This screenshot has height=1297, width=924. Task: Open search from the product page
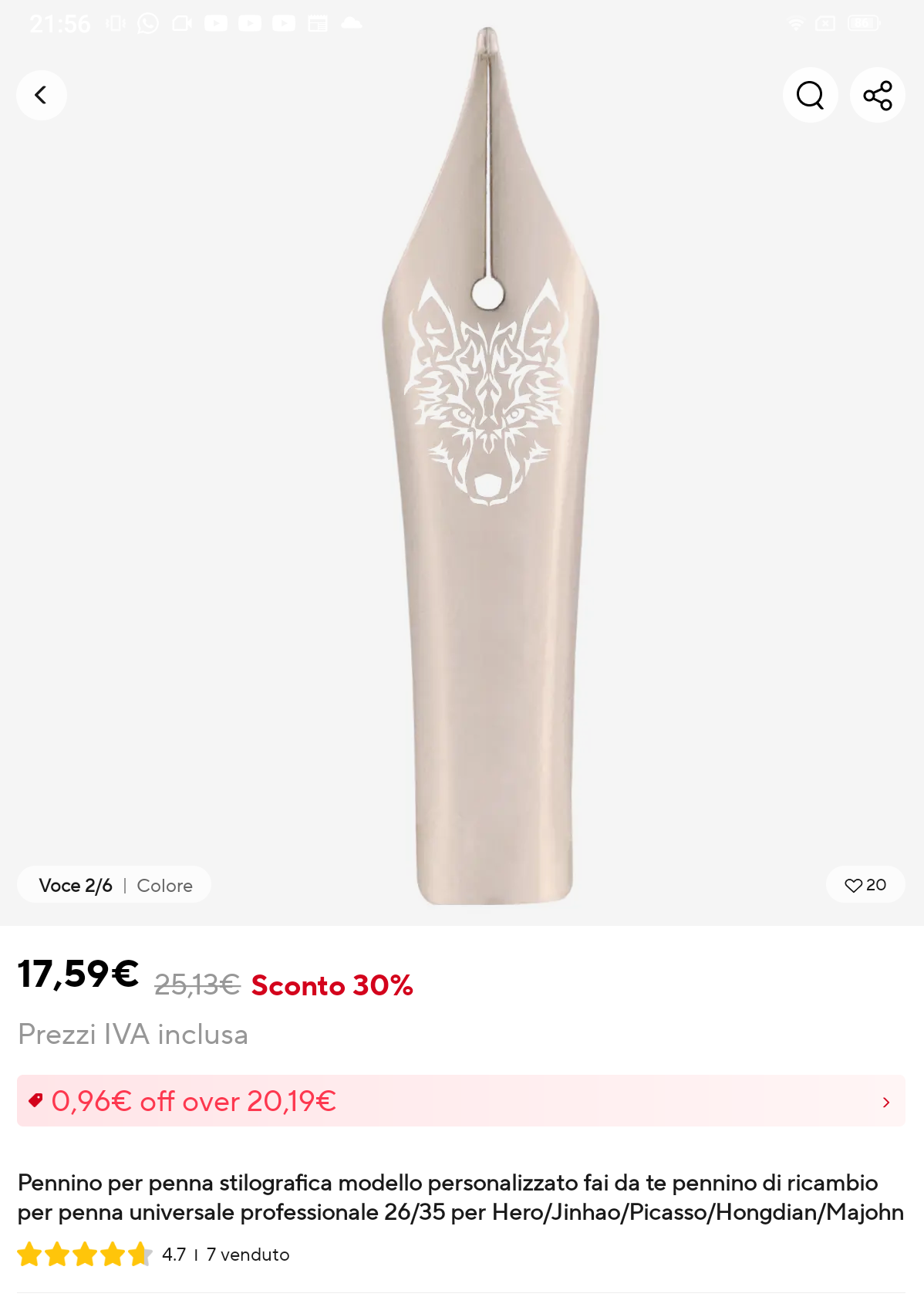(810, 96)
